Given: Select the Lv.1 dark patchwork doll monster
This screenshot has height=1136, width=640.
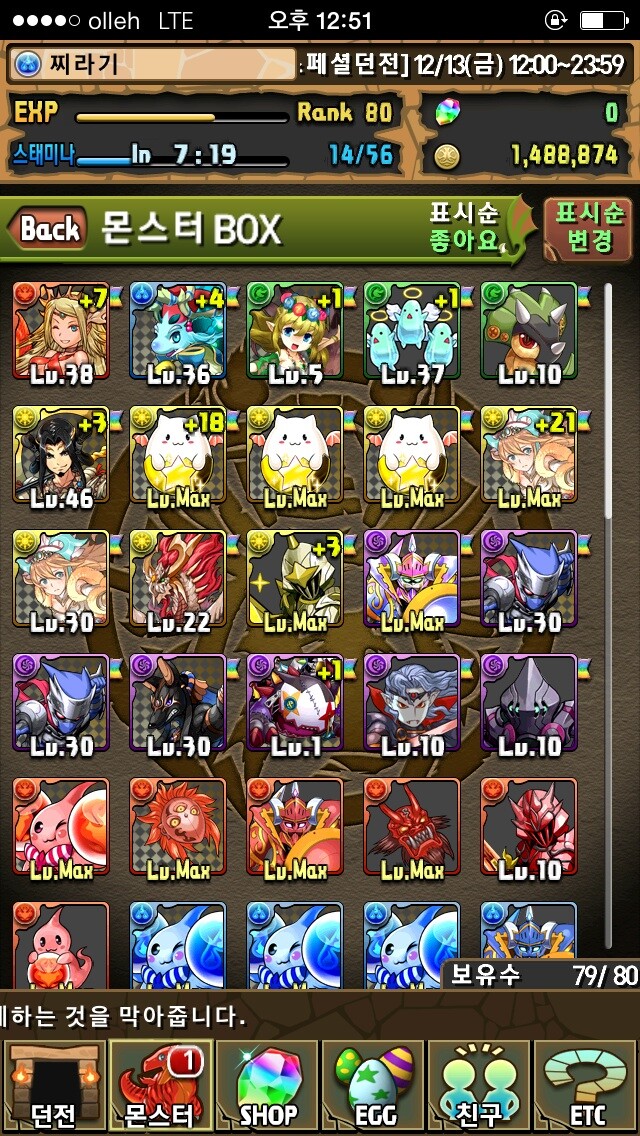Looking at the screenshot, I should [295, 703].
